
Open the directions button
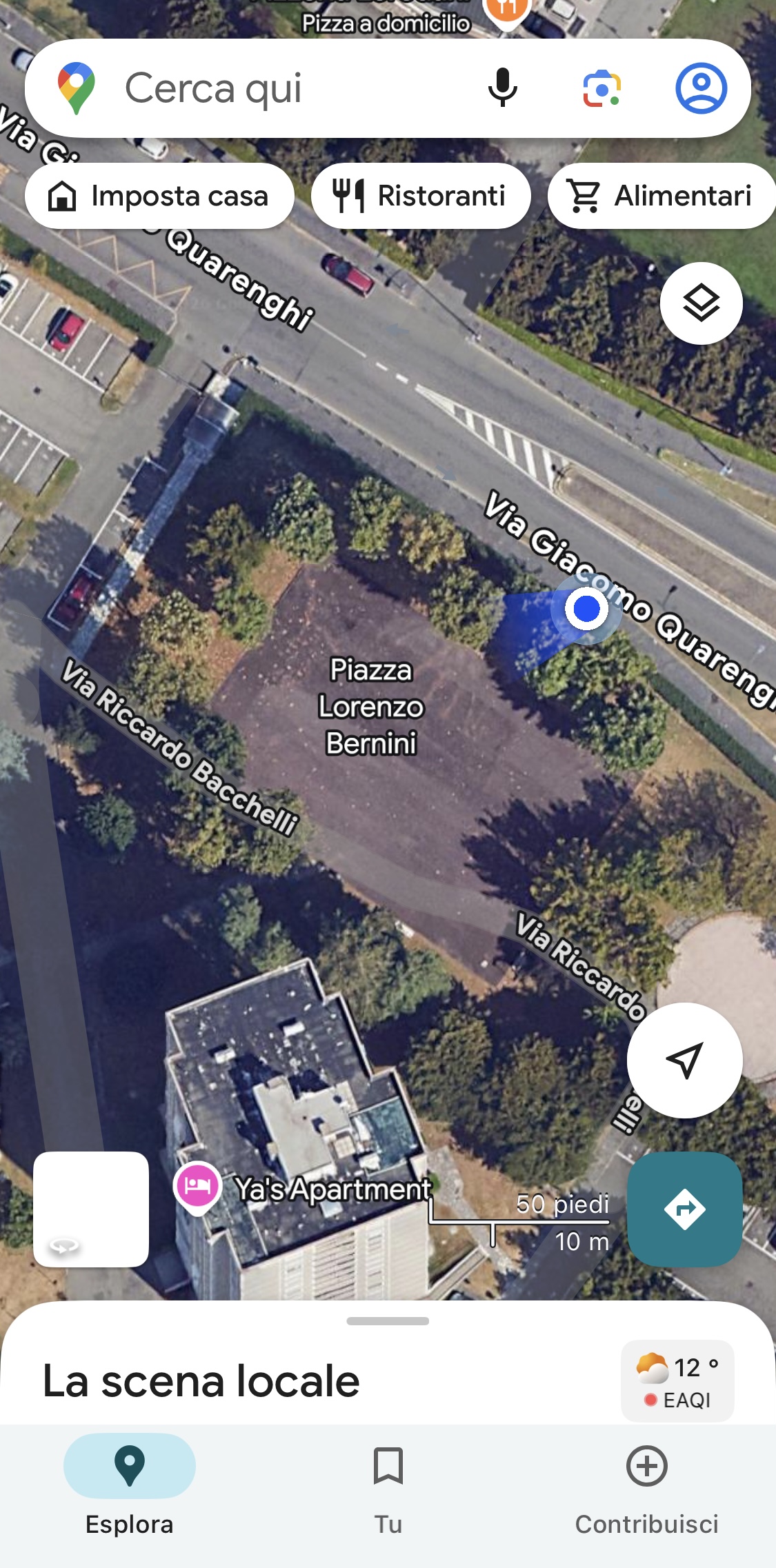coord(684,1209)
